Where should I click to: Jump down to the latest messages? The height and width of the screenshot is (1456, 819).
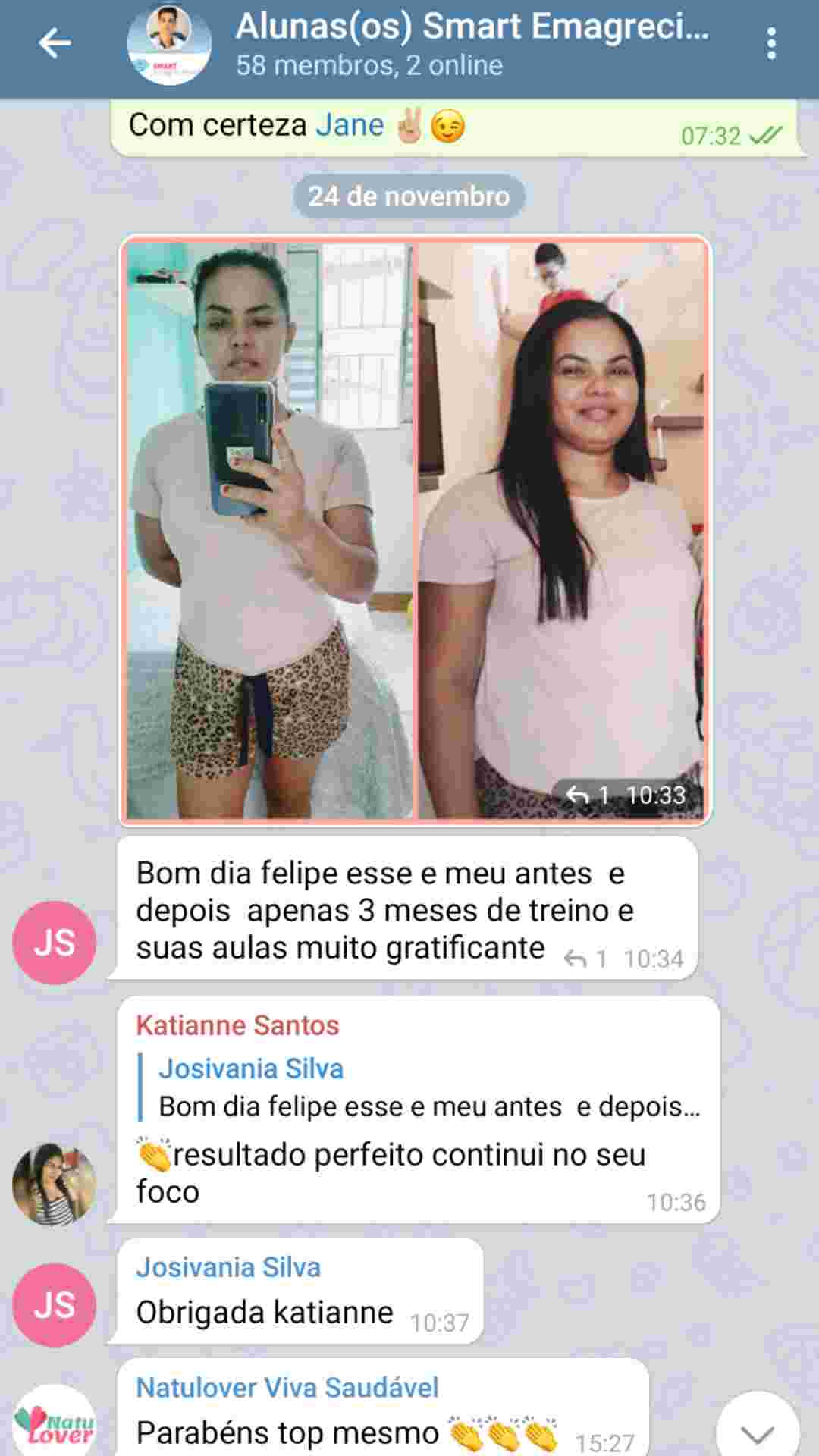coord(757,1429)
